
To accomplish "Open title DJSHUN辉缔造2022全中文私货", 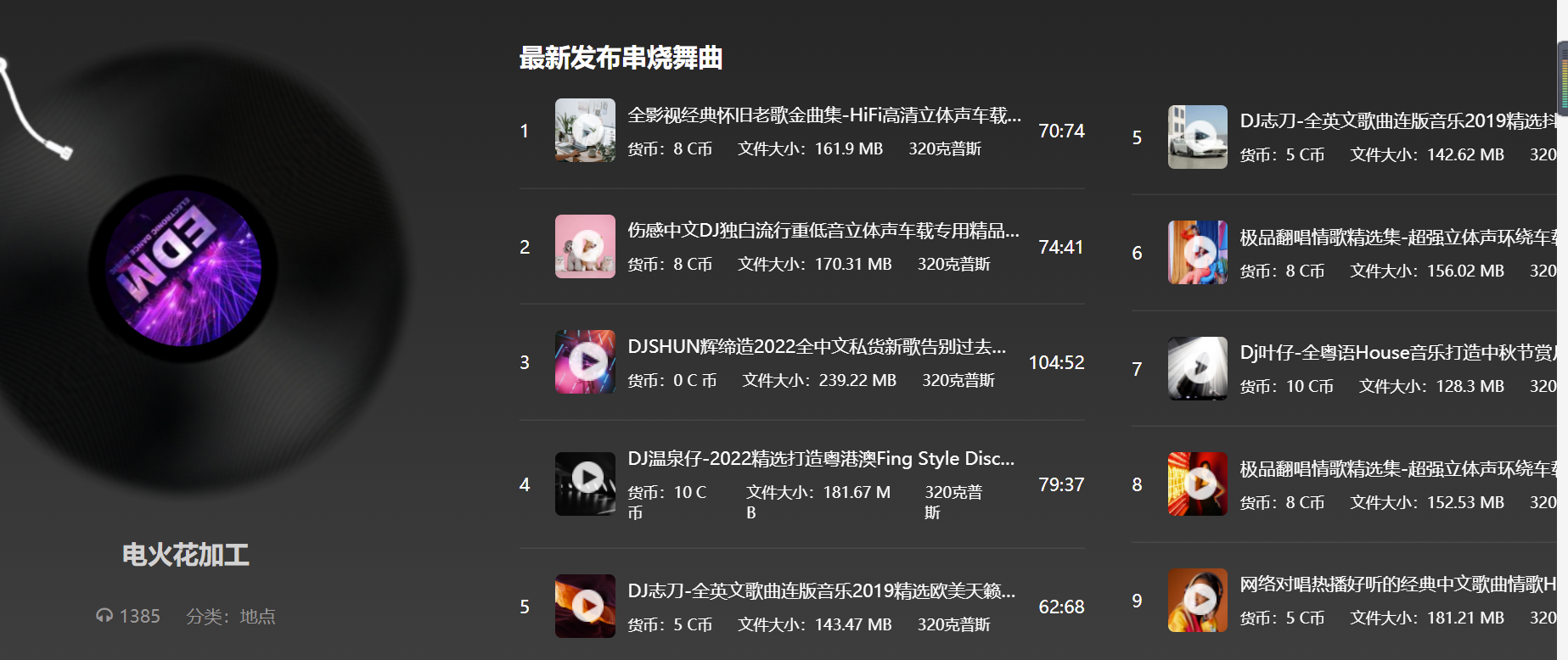I will [x=817, y=347].
